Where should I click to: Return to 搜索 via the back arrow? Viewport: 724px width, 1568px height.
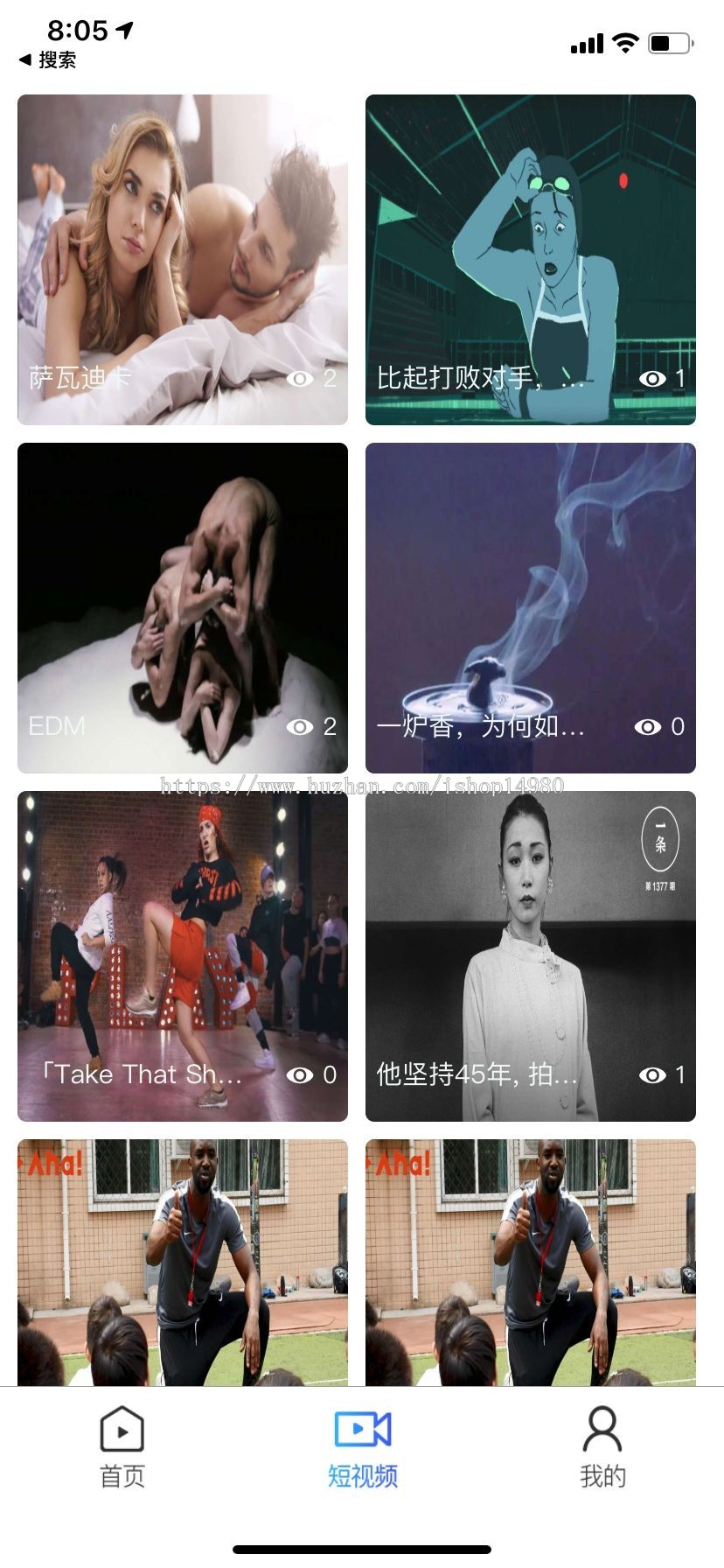pos(47,59)
